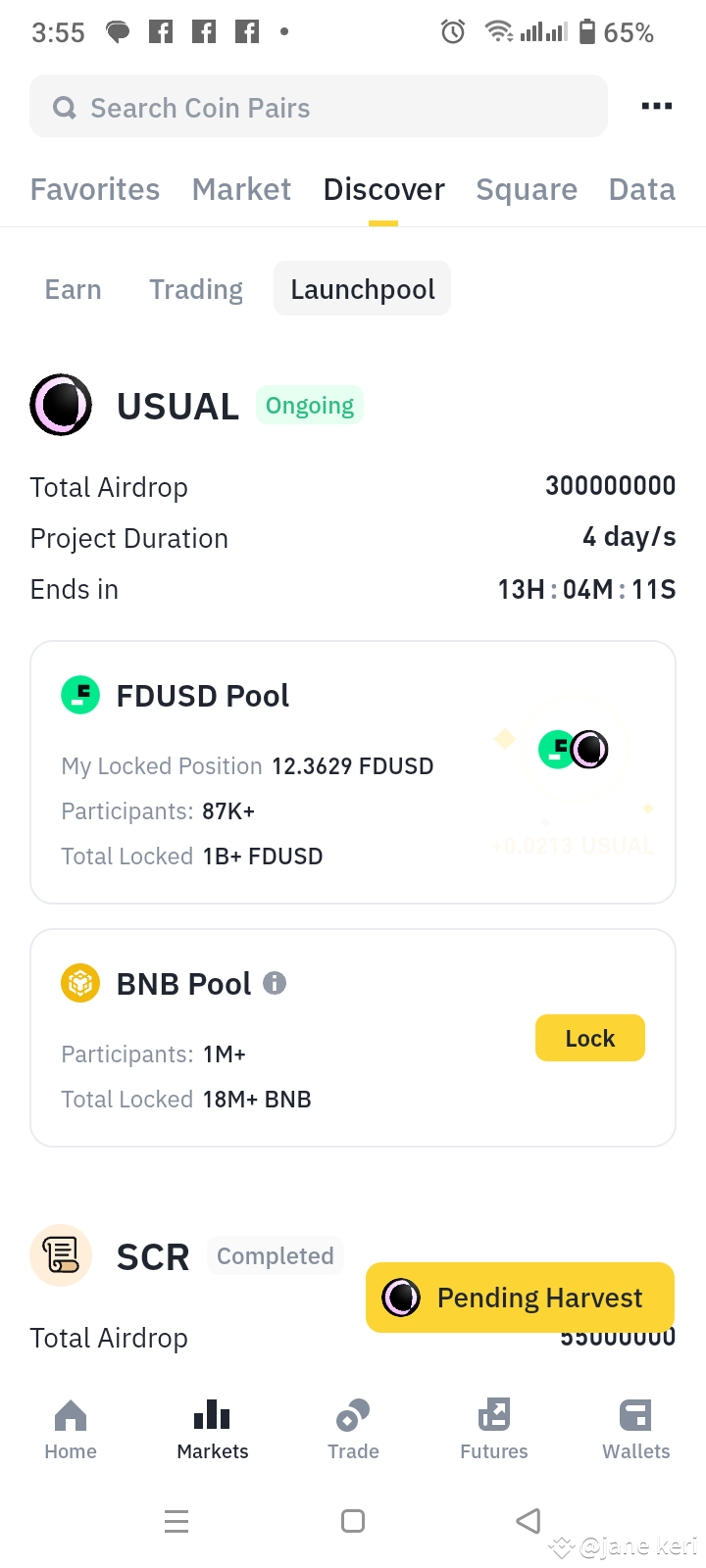Switch to the Square tab

527,189
